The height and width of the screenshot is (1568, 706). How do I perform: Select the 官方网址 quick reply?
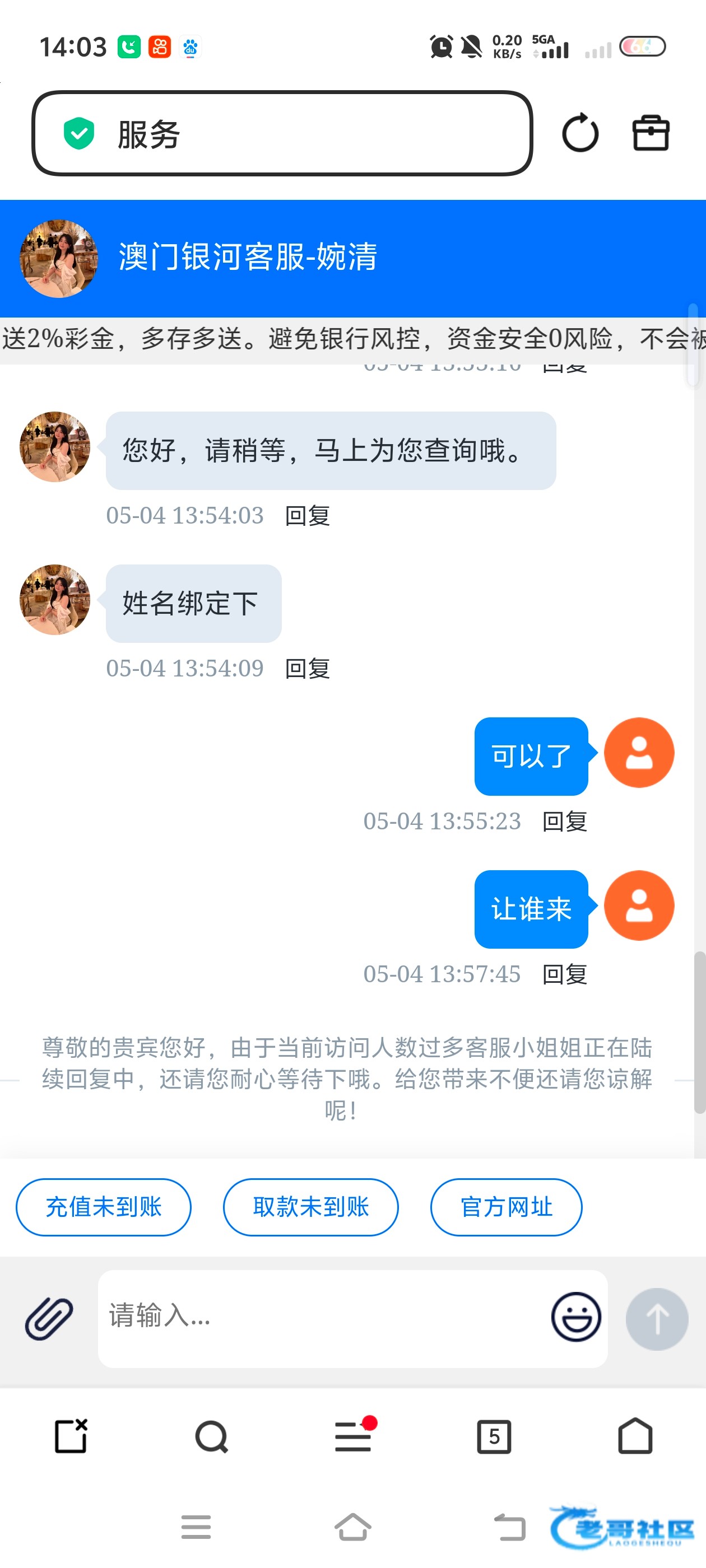click(506, 1207)
